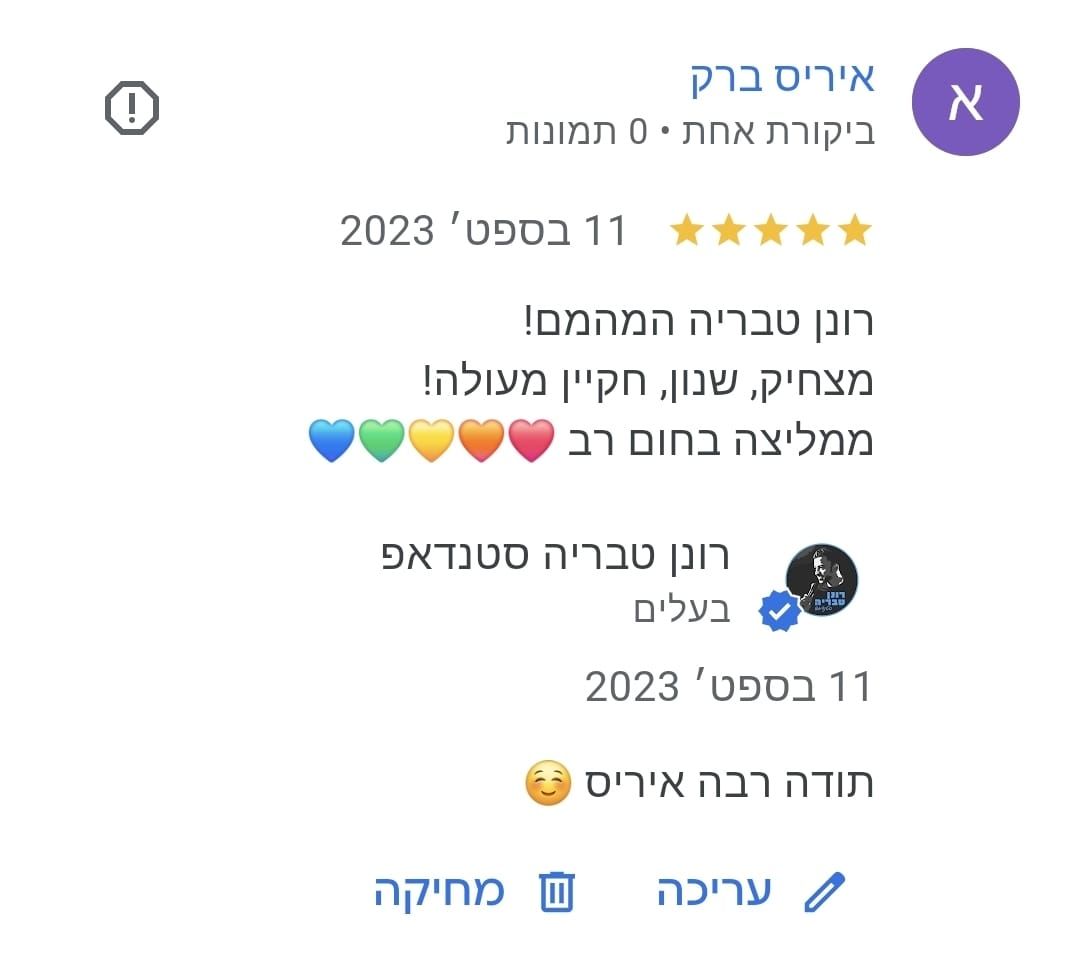Edit the owner reply with עריכה
This screenshot has height=968, width=1080.
pyautogui.click(x=752, y=891)
